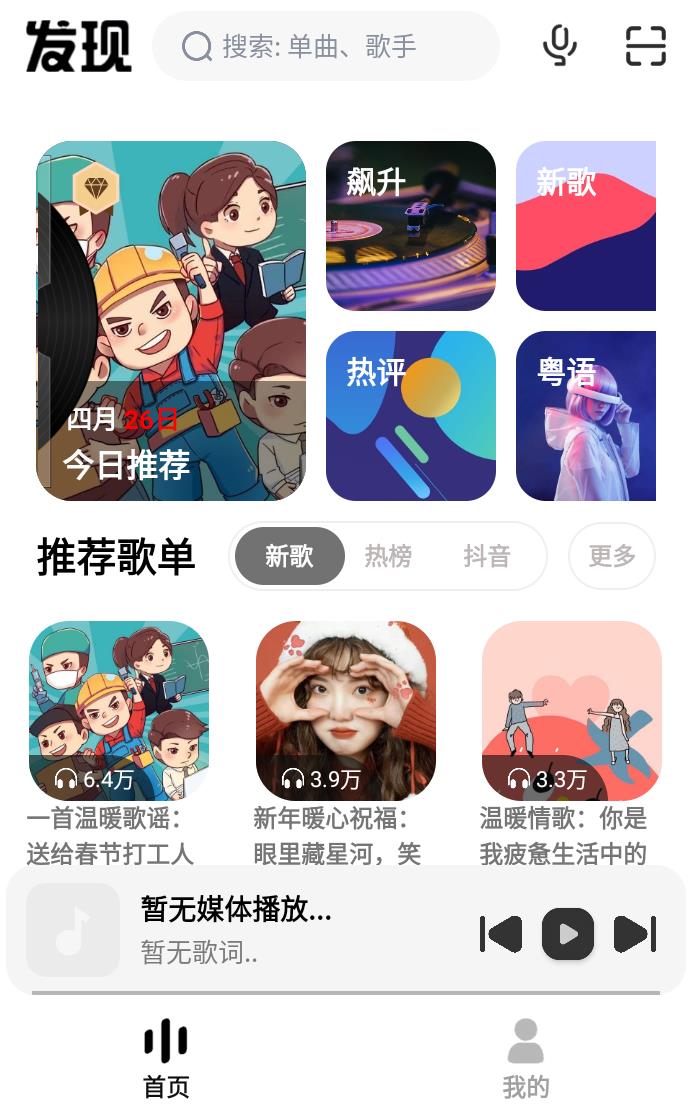Open the 今日推荐 daily recommendation card

coord(171,320)
